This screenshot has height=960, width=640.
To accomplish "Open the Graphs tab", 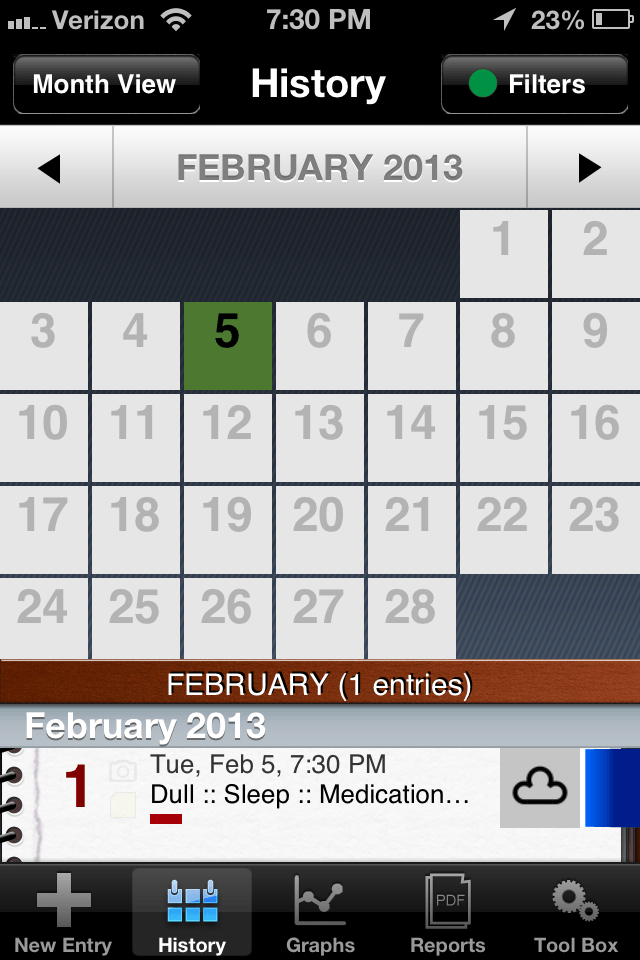I will pos(320,912).
